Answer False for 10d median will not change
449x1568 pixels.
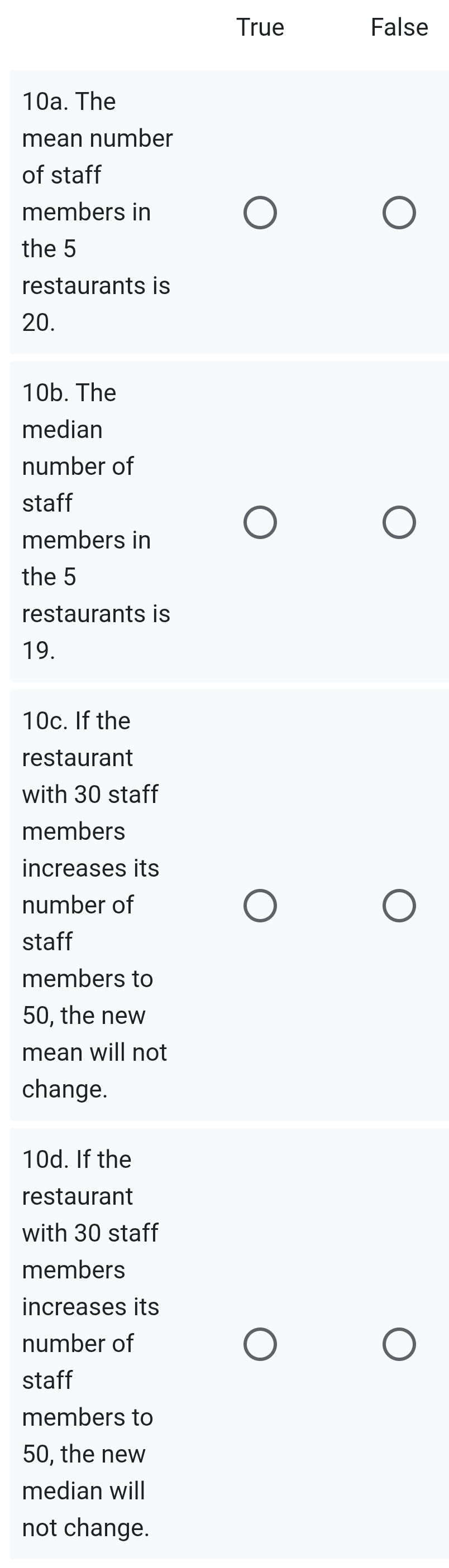(399, 1344)
